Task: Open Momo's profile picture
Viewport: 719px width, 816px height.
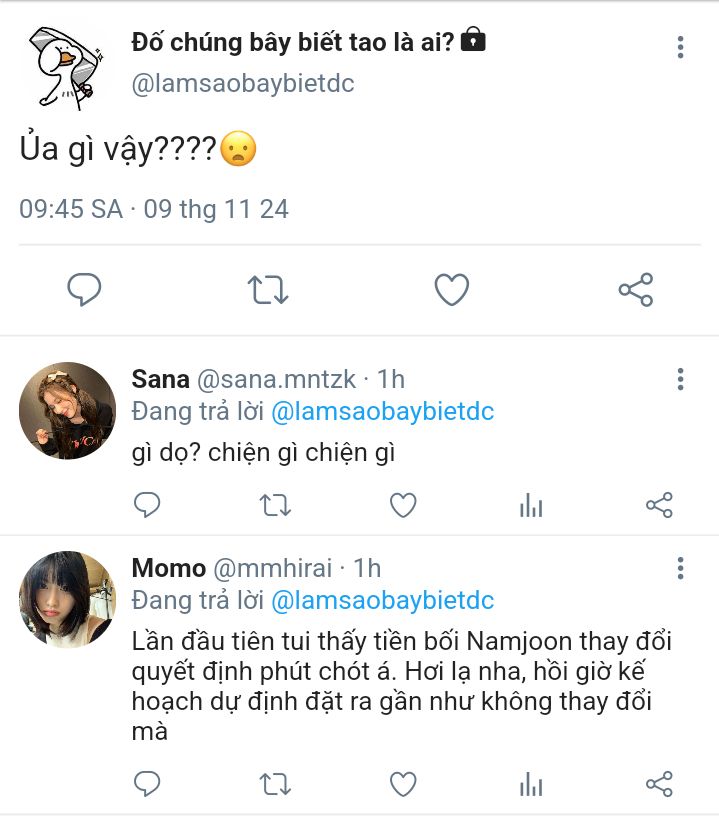Action: point(68,599)
